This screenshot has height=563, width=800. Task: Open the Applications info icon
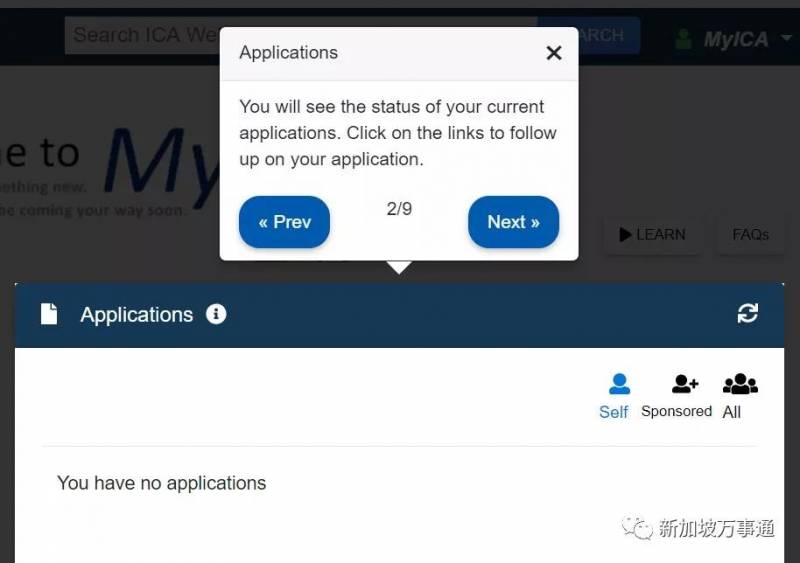coord(216,314)
